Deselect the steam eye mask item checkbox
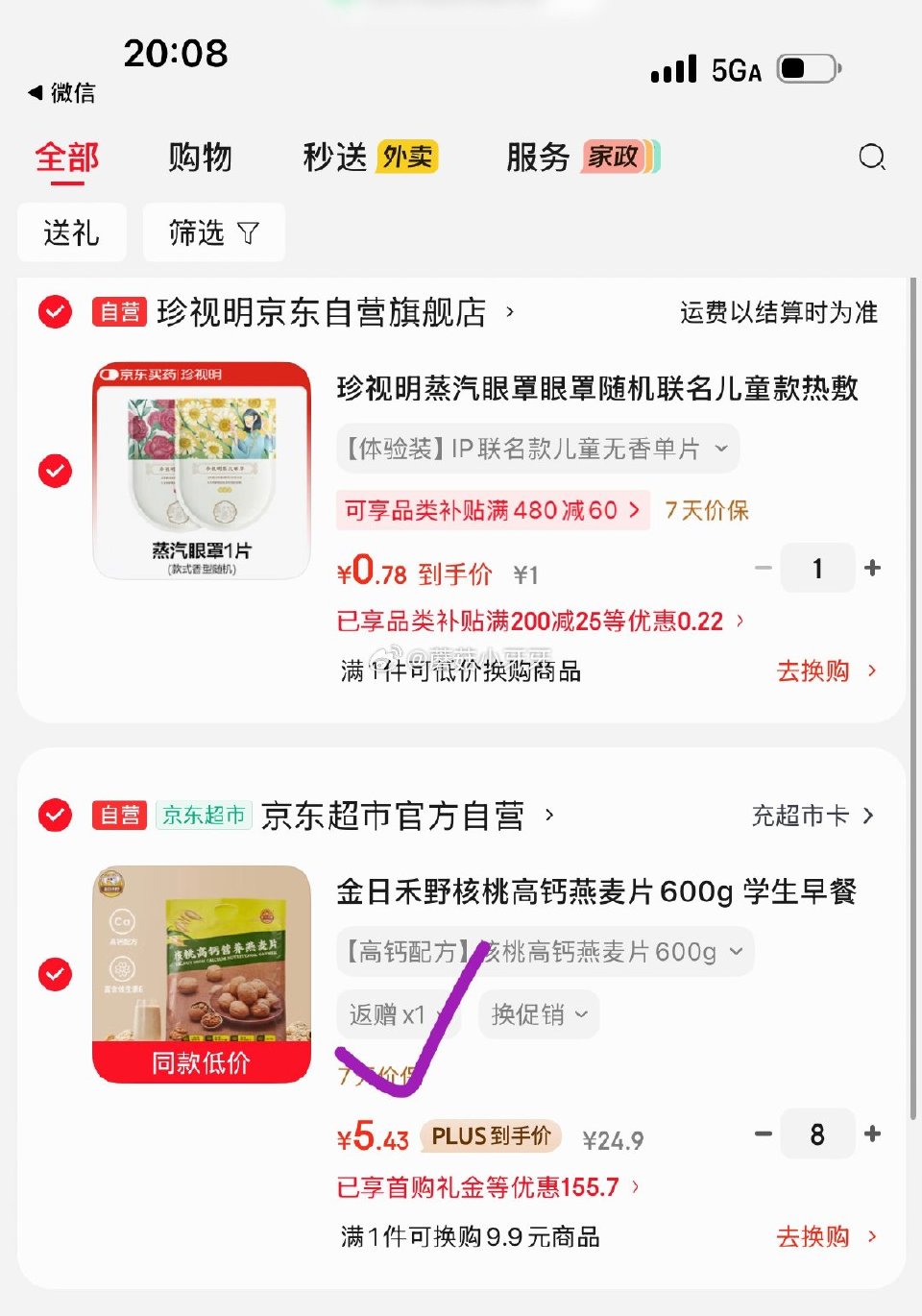This screenshot has height=1316, width=922. point(55,471)
